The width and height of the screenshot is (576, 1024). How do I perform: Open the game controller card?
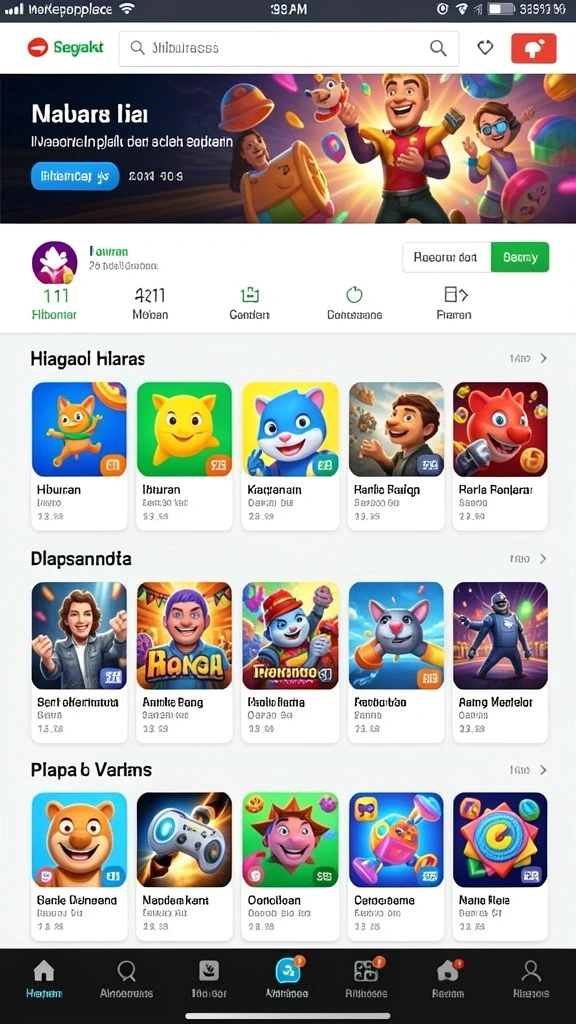coord(184,866)
